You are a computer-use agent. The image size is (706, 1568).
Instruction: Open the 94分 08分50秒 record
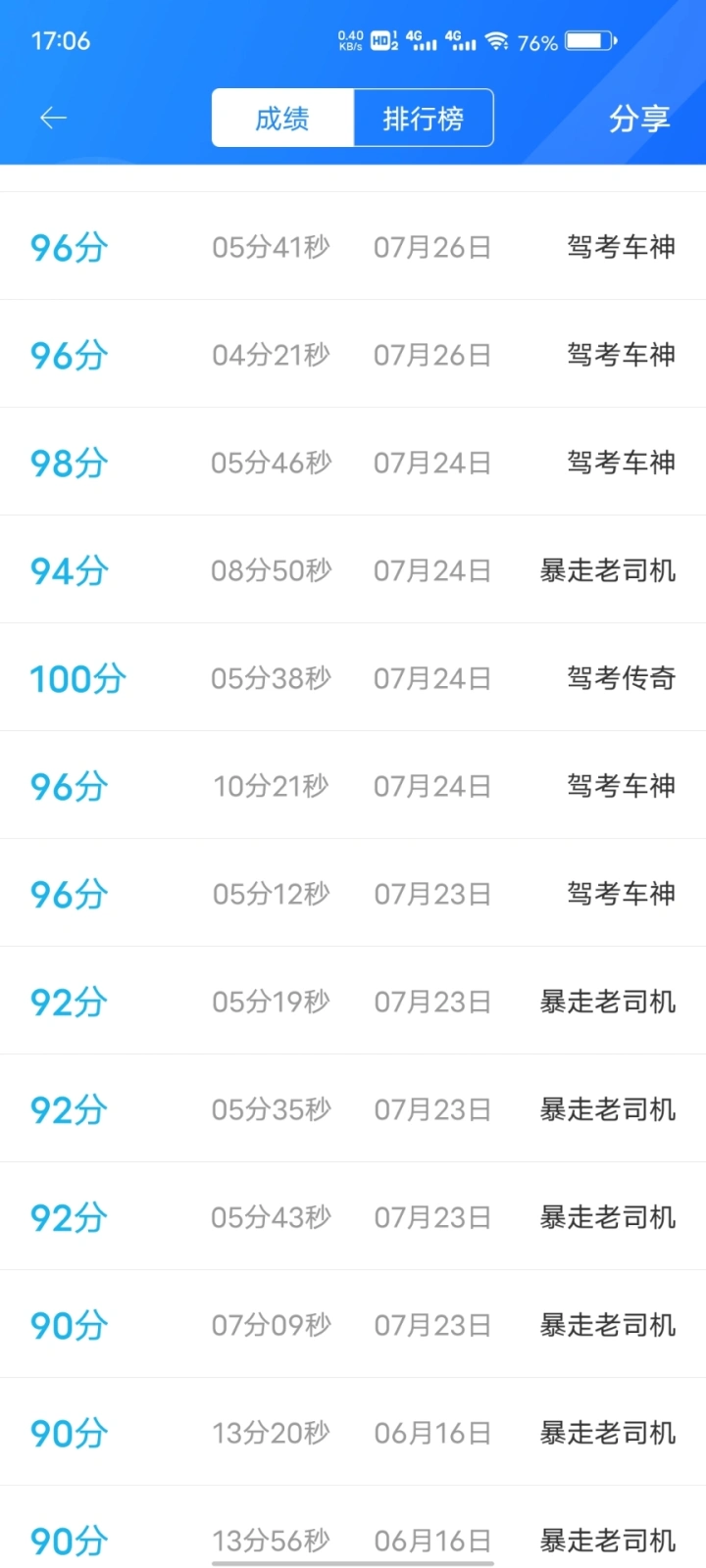point(353,569)
